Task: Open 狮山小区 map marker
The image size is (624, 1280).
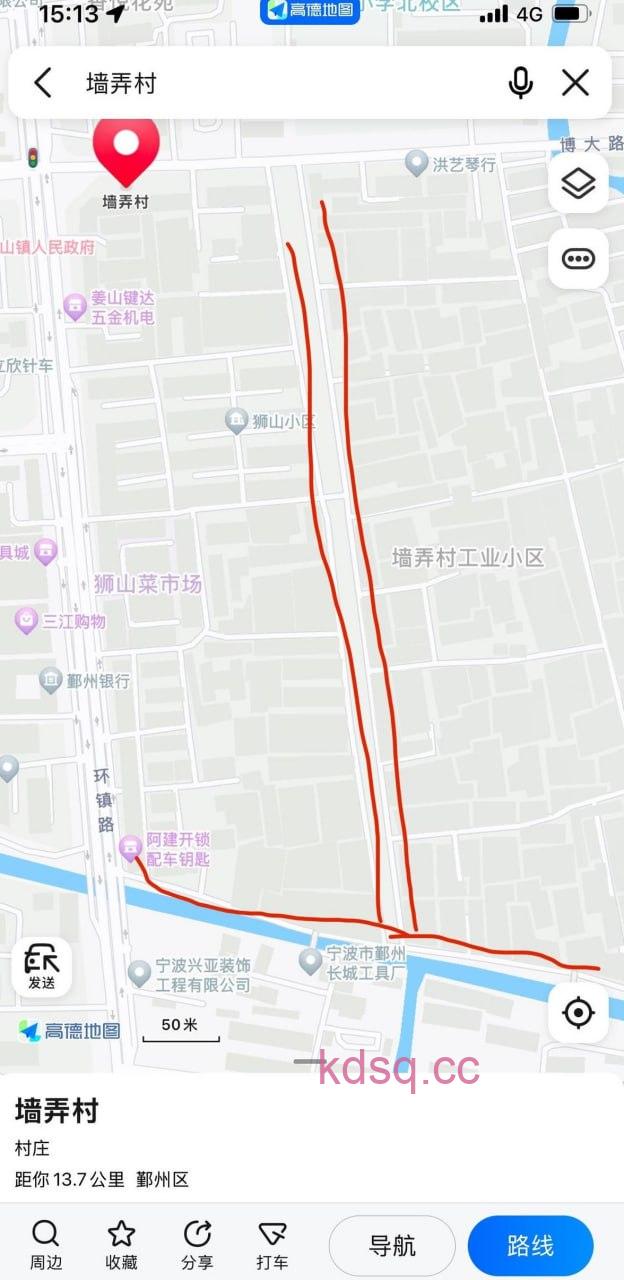Action: (236, 421)
